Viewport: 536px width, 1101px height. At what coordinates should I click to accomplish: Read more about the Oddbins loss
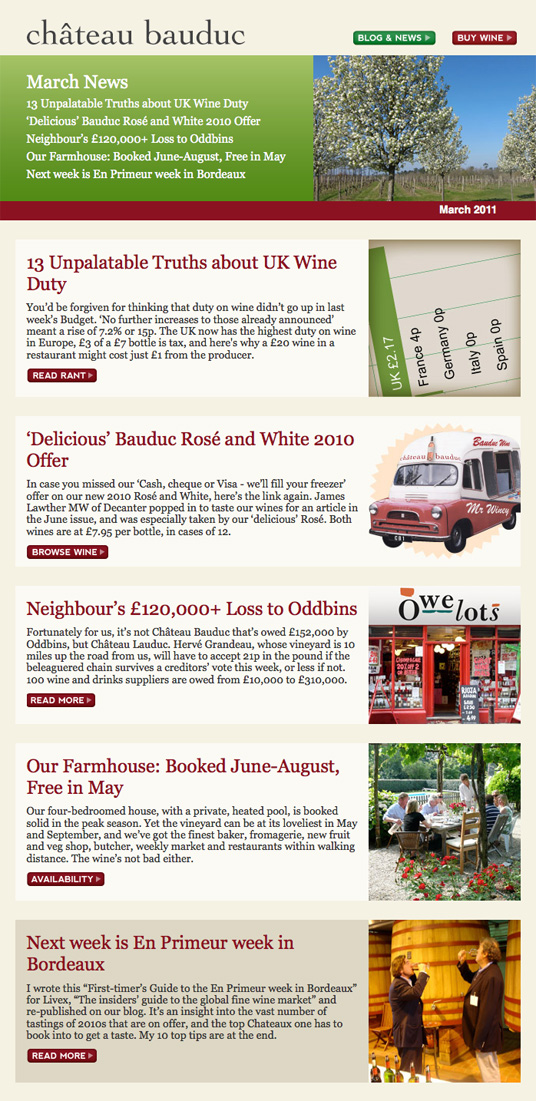pos(61,700)
